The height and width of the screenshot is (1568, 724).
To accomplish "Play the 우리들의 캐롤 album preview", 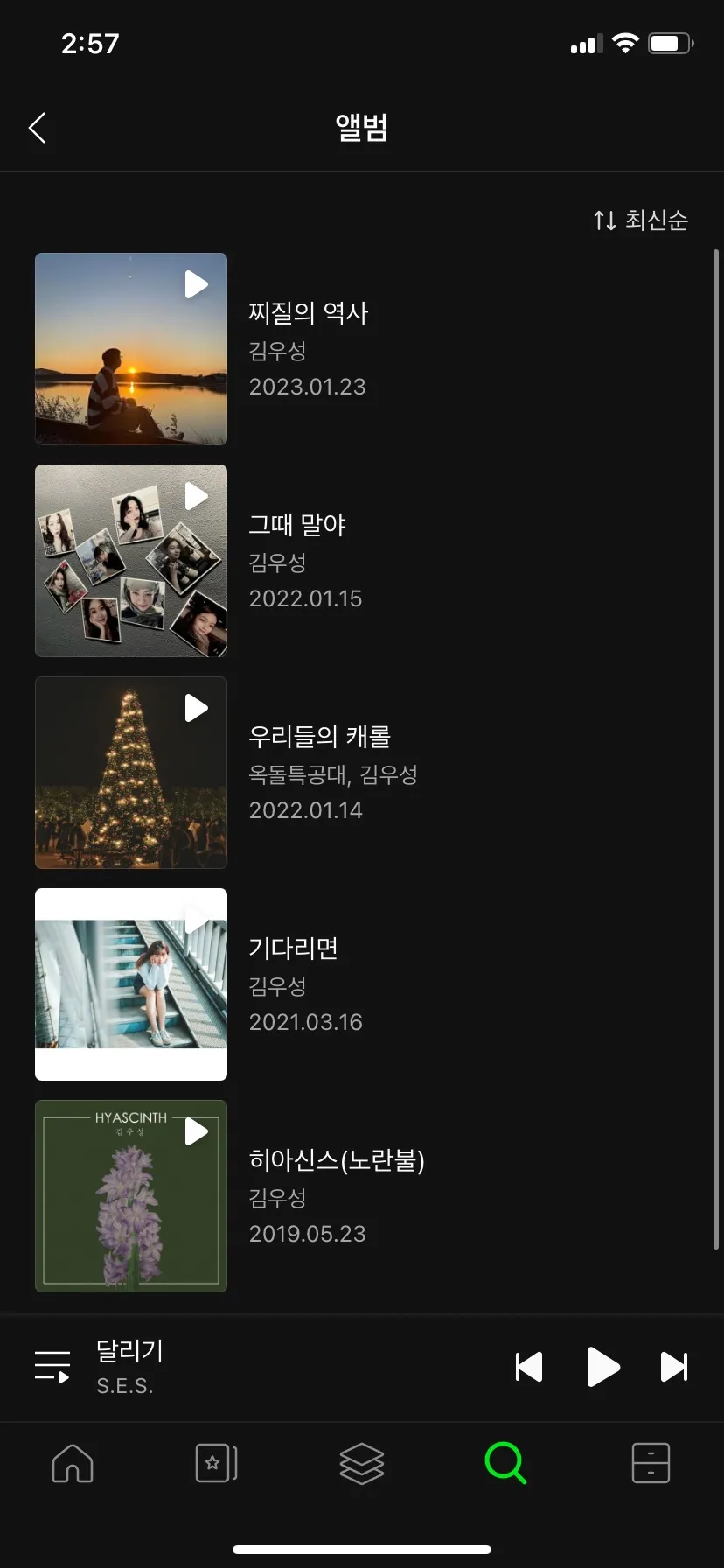I will click(x=194, y=707).
